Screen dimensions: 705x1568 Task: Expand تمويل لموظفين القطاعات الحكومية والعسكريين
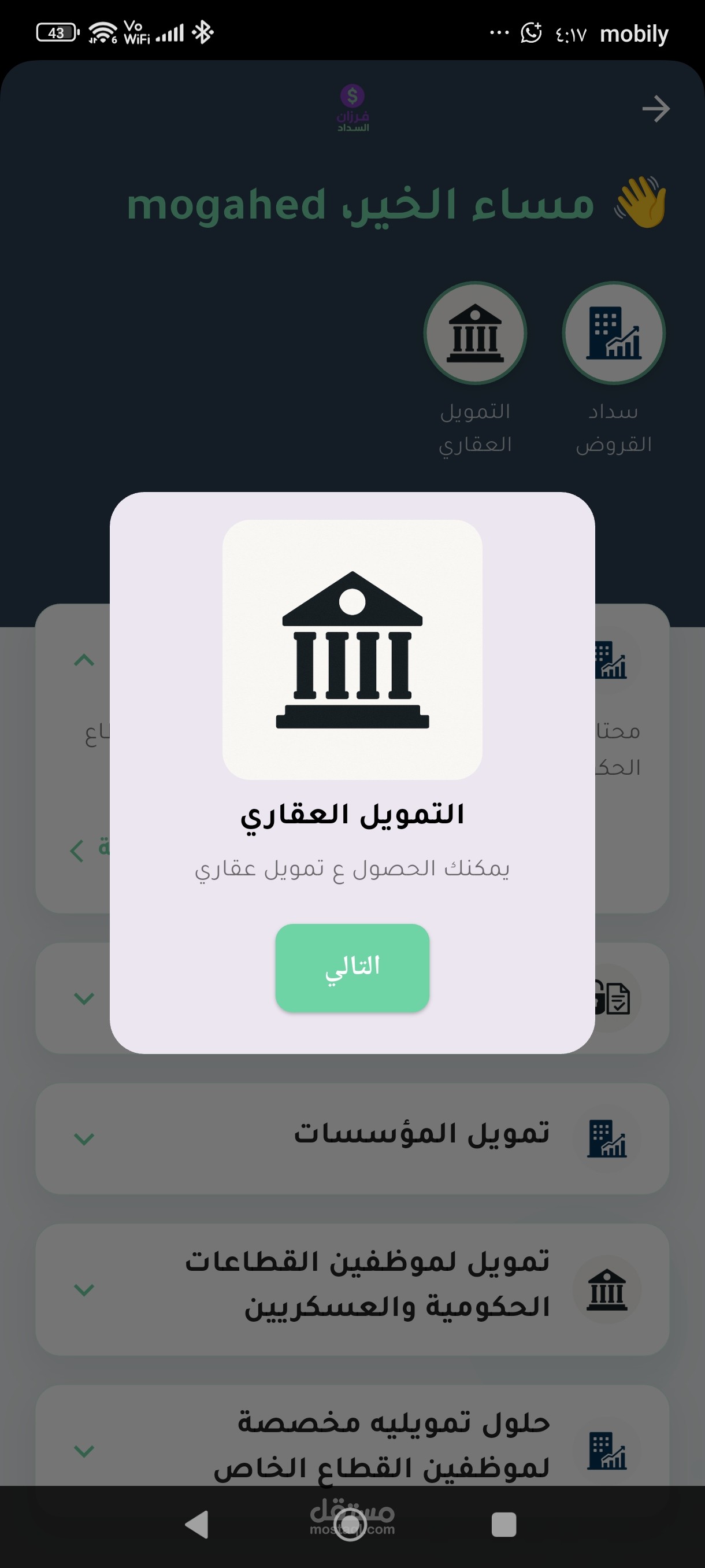(x=352, y=1289)
